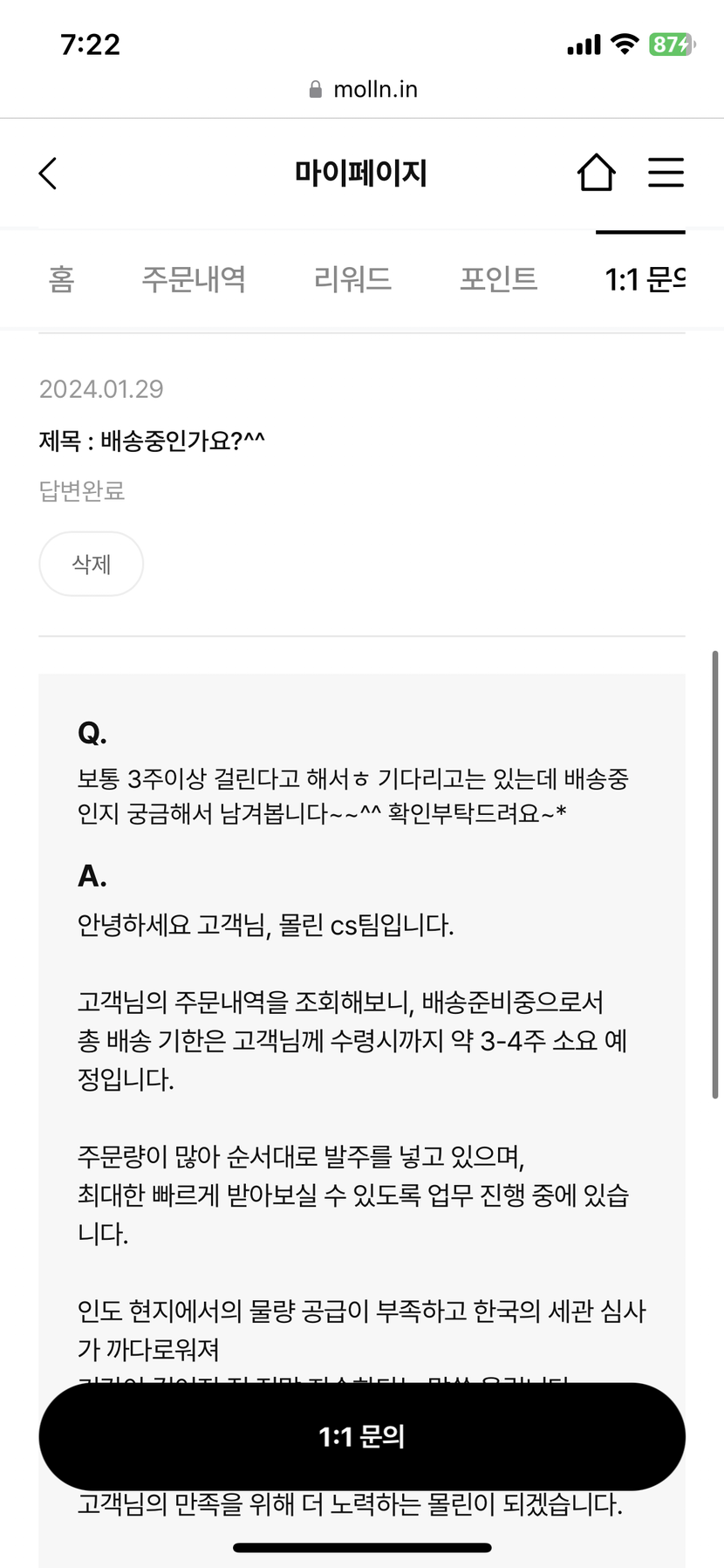724x1568 pixels.
Task: Delete this inquiry with 삭제 button
Action: pos(91,564)
